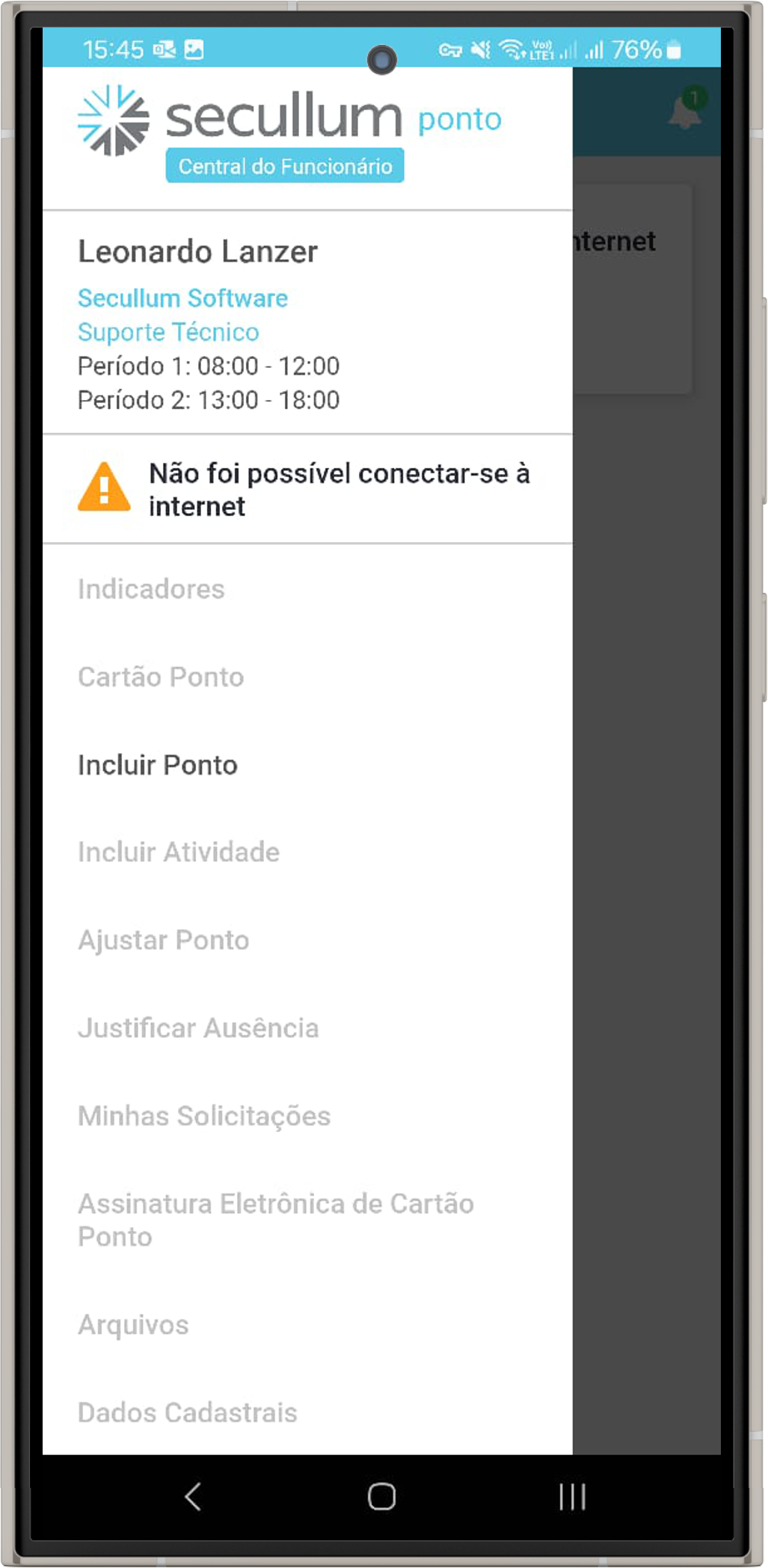Viewport: 768px width, 1568px height.
Task: Go to Ajustar Ponto
Action: tap(163, 940)
